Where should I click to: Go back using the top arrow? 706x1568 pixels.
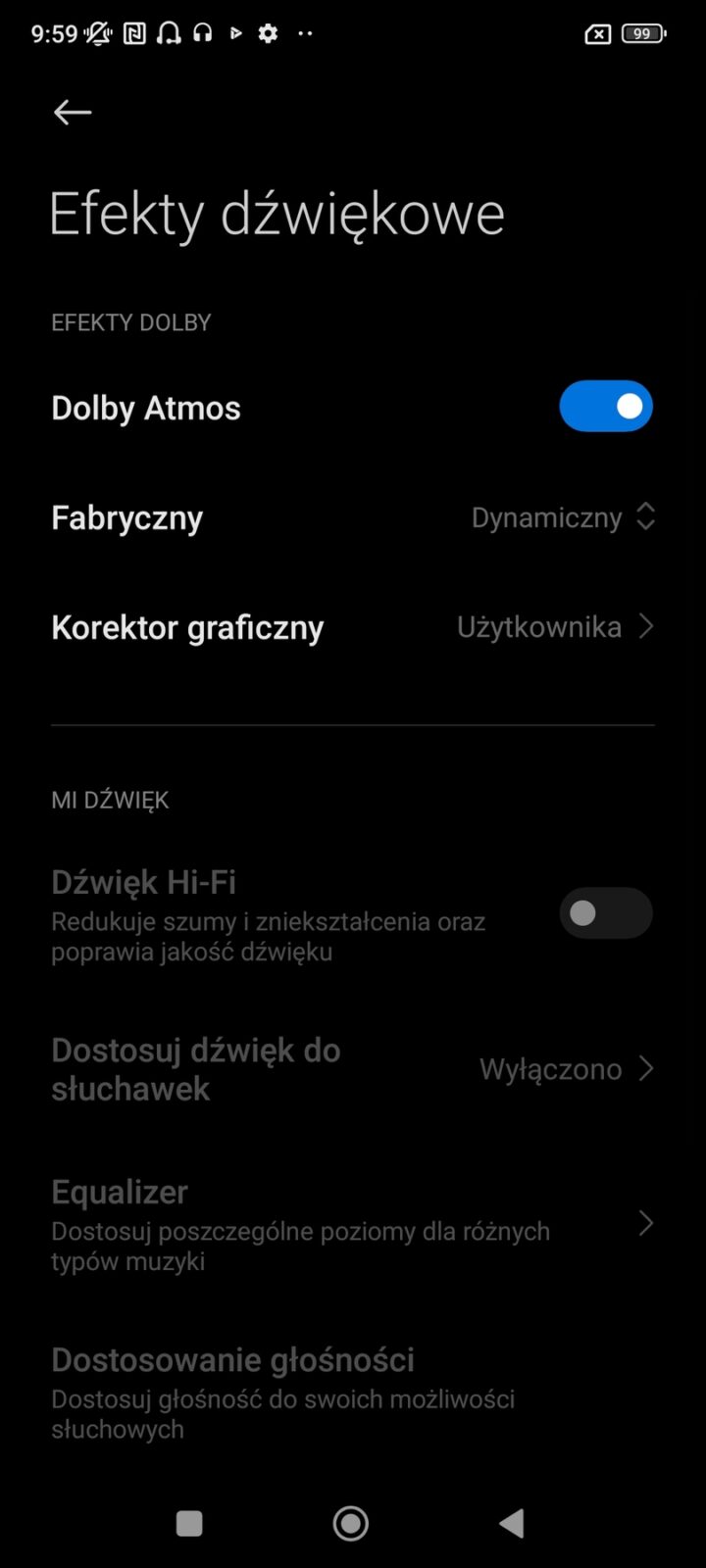73,113
